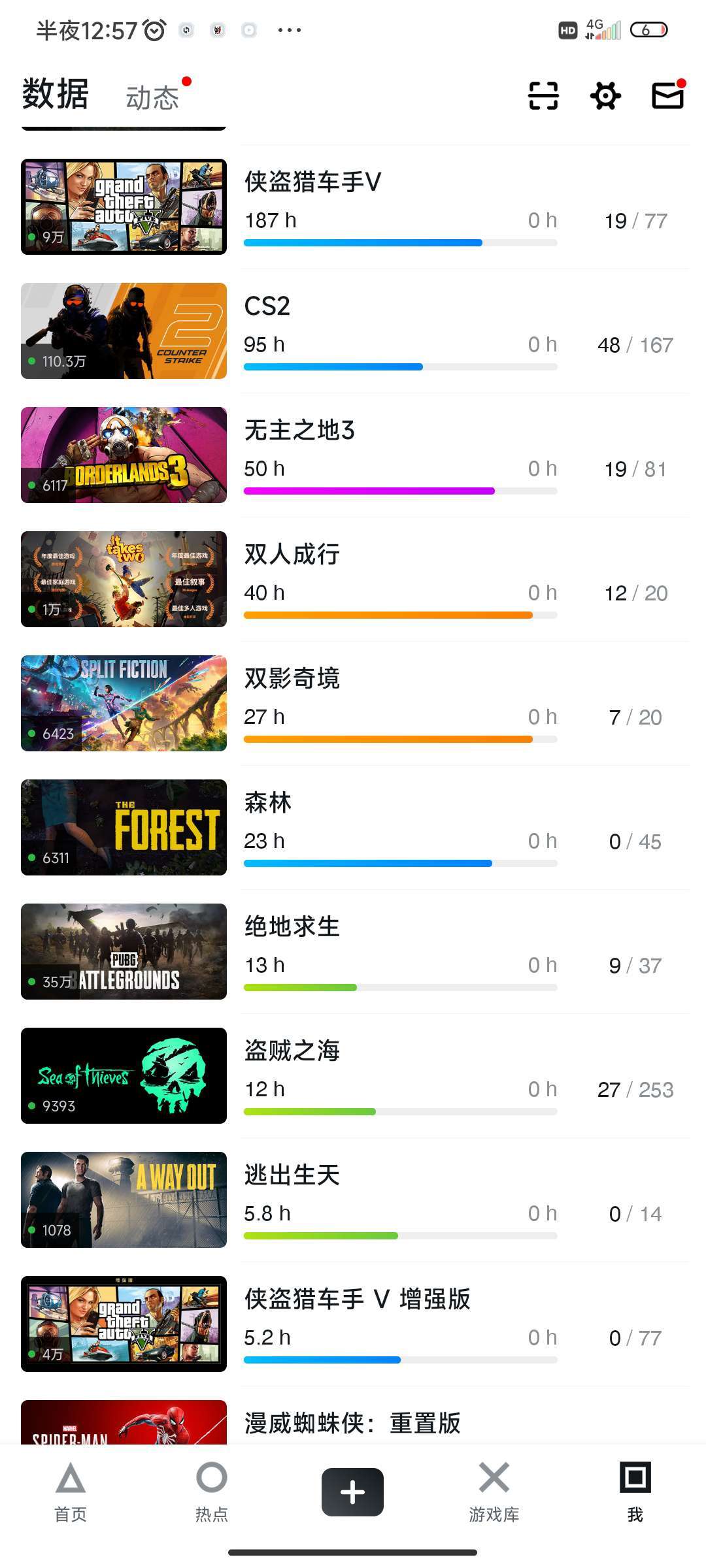Open the mail inbox icon
The height and width of the screenshot is (1568, 706).
(x=668, y=95)
